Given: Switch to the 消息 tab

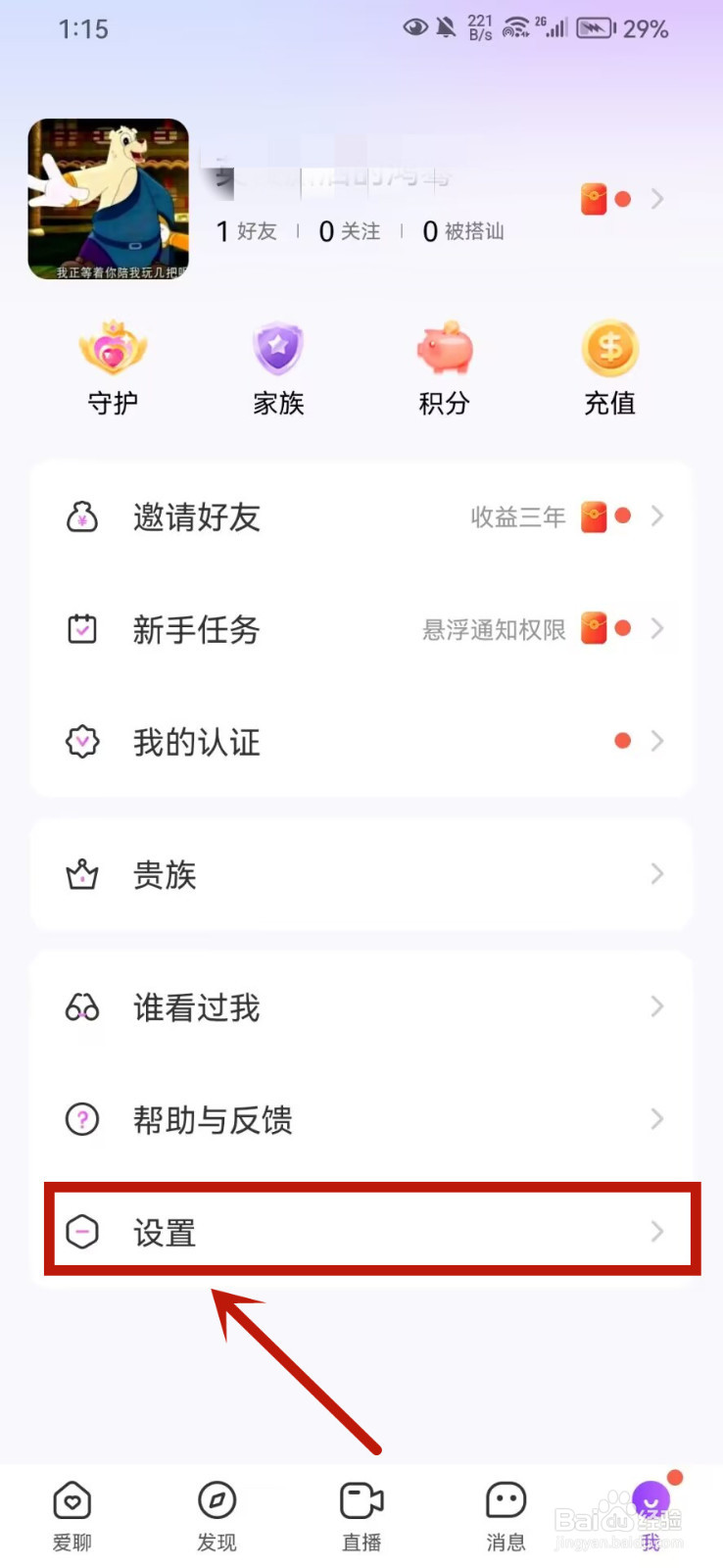Looking at the screenshot, I should 506,1516.
